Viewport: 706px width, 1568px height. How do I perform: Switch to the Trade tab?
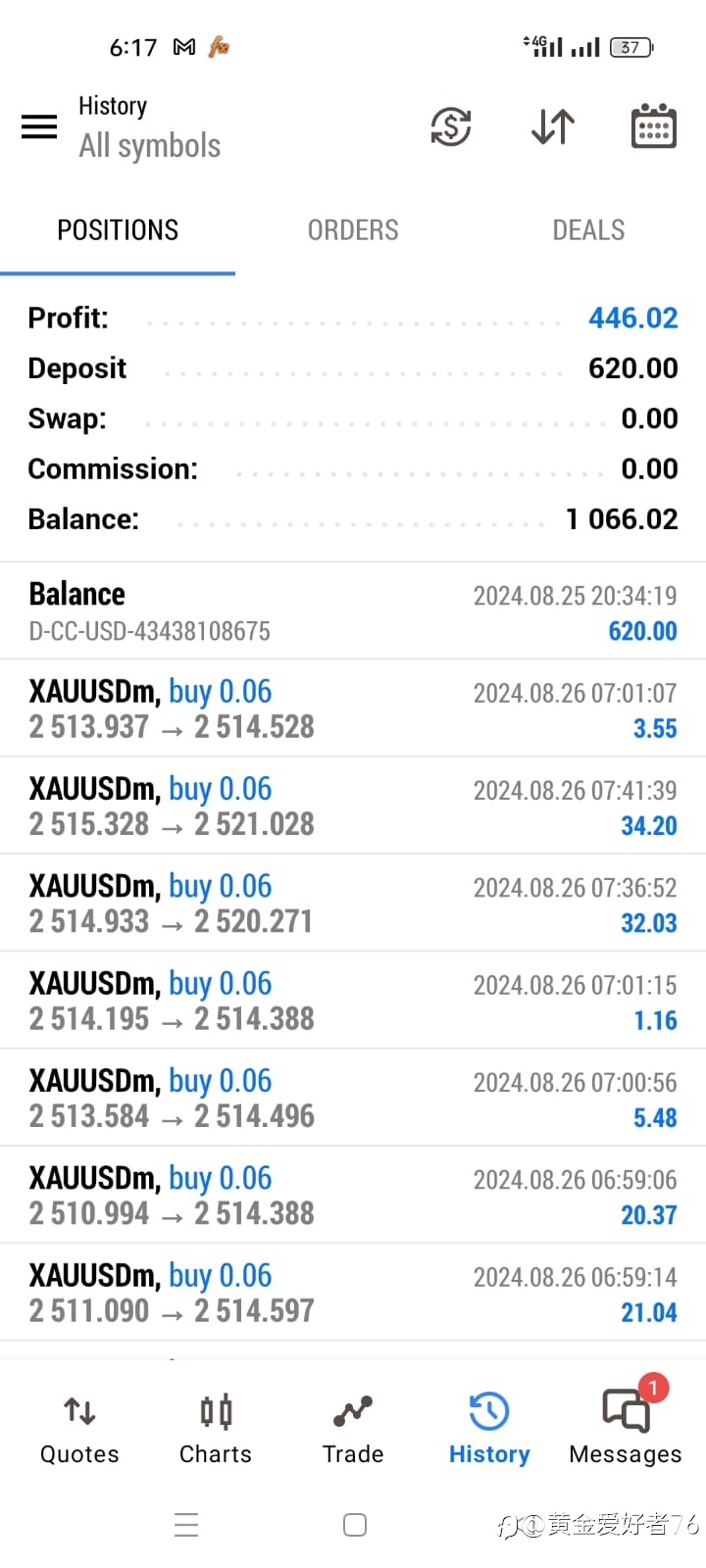click(353, 1430)
